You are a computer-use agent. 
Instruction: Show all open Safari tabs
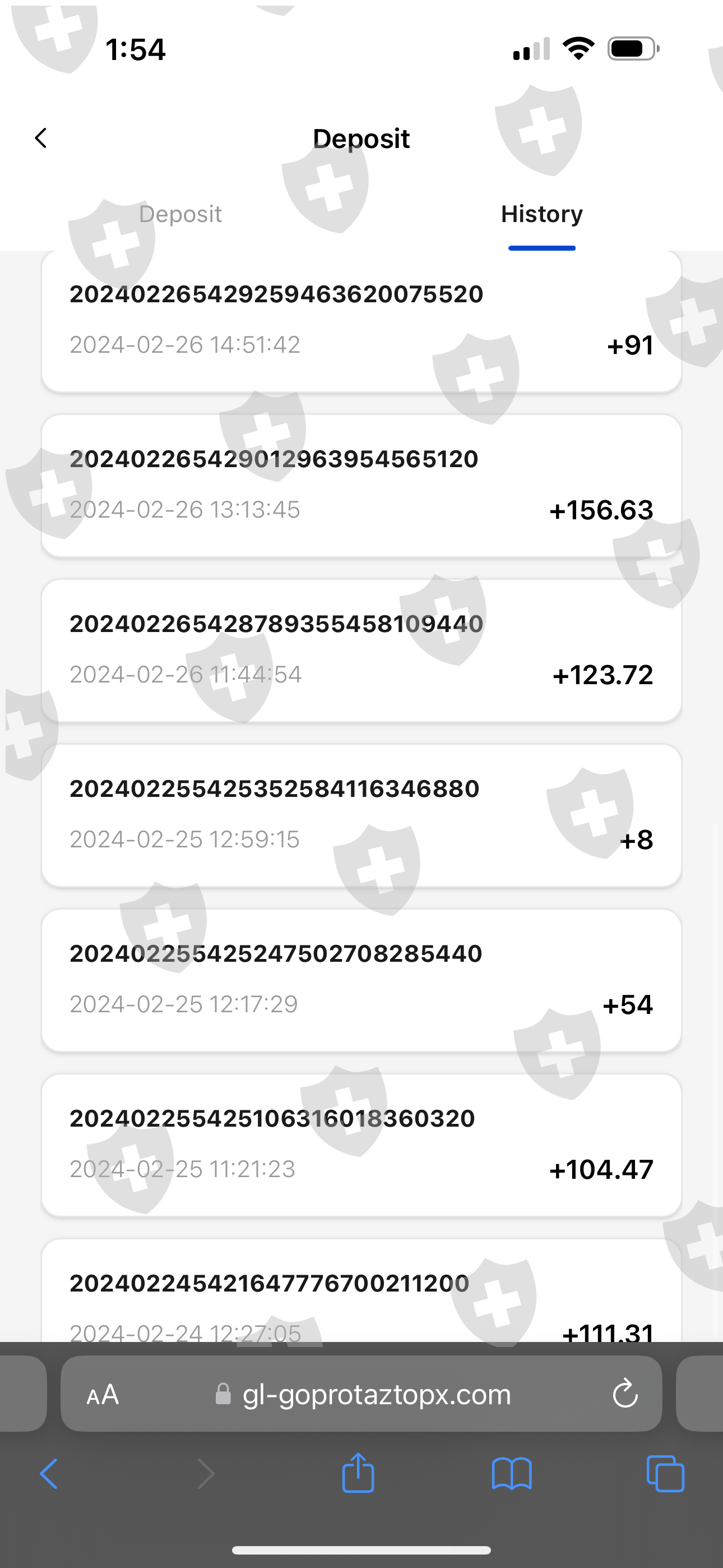(x=665, y=1474)
